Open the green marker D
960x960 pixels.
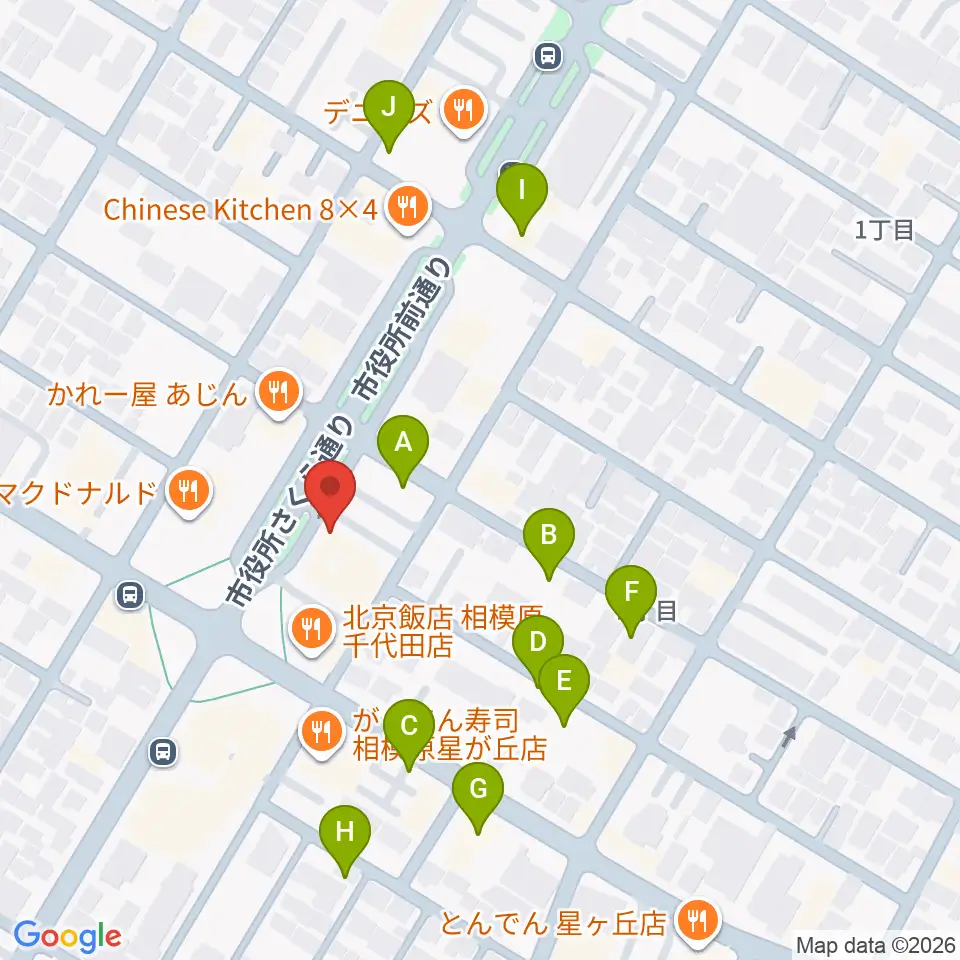(x=537, y=650)
